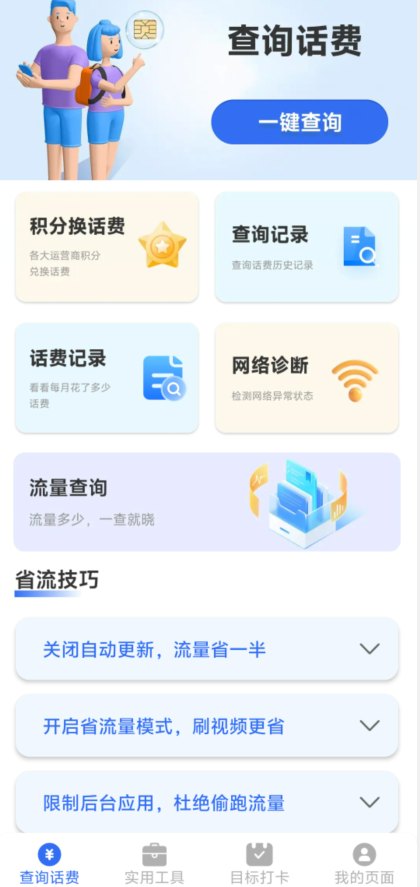
Task: Switch to the 实用工具 tab
Action: point(154,864)
